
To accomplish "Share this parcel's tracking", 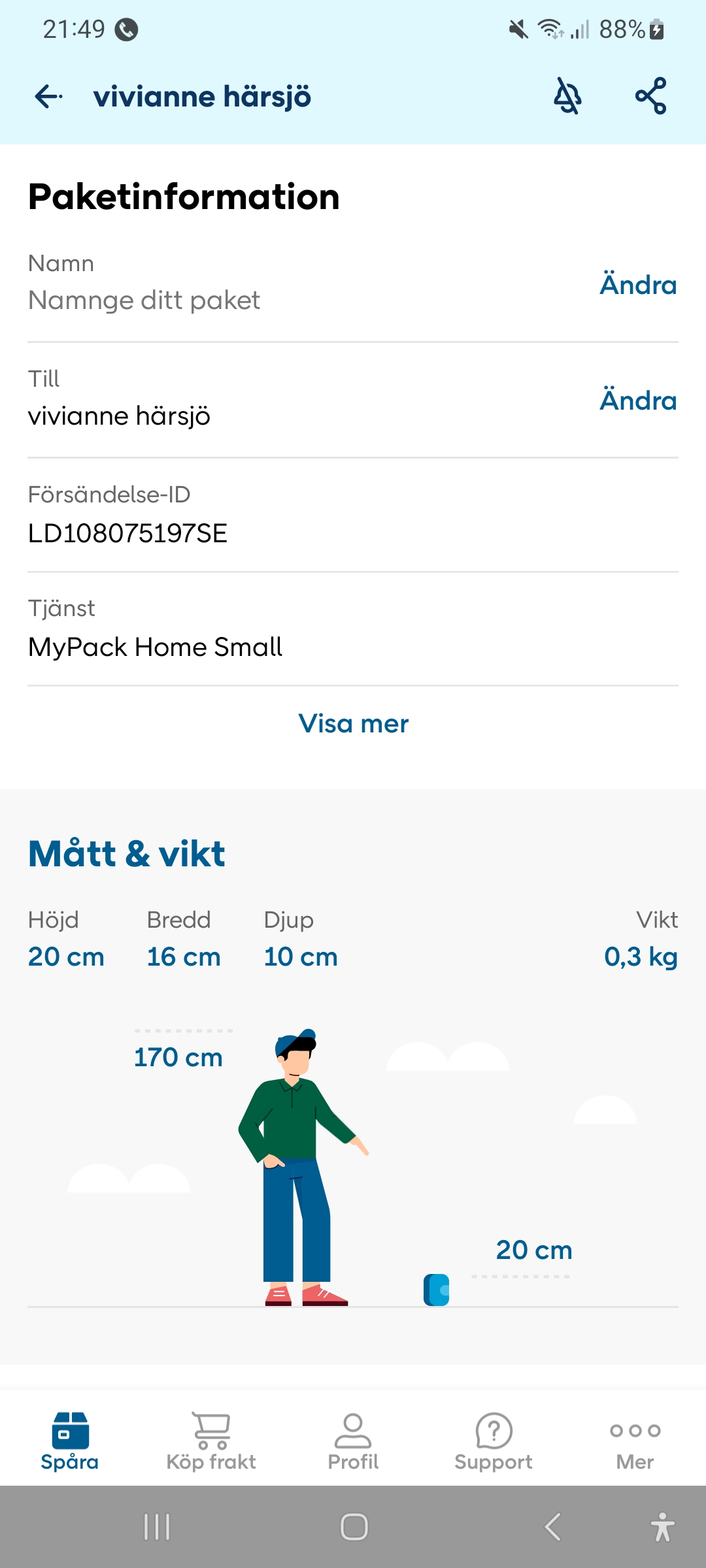I will coord(651,97).
